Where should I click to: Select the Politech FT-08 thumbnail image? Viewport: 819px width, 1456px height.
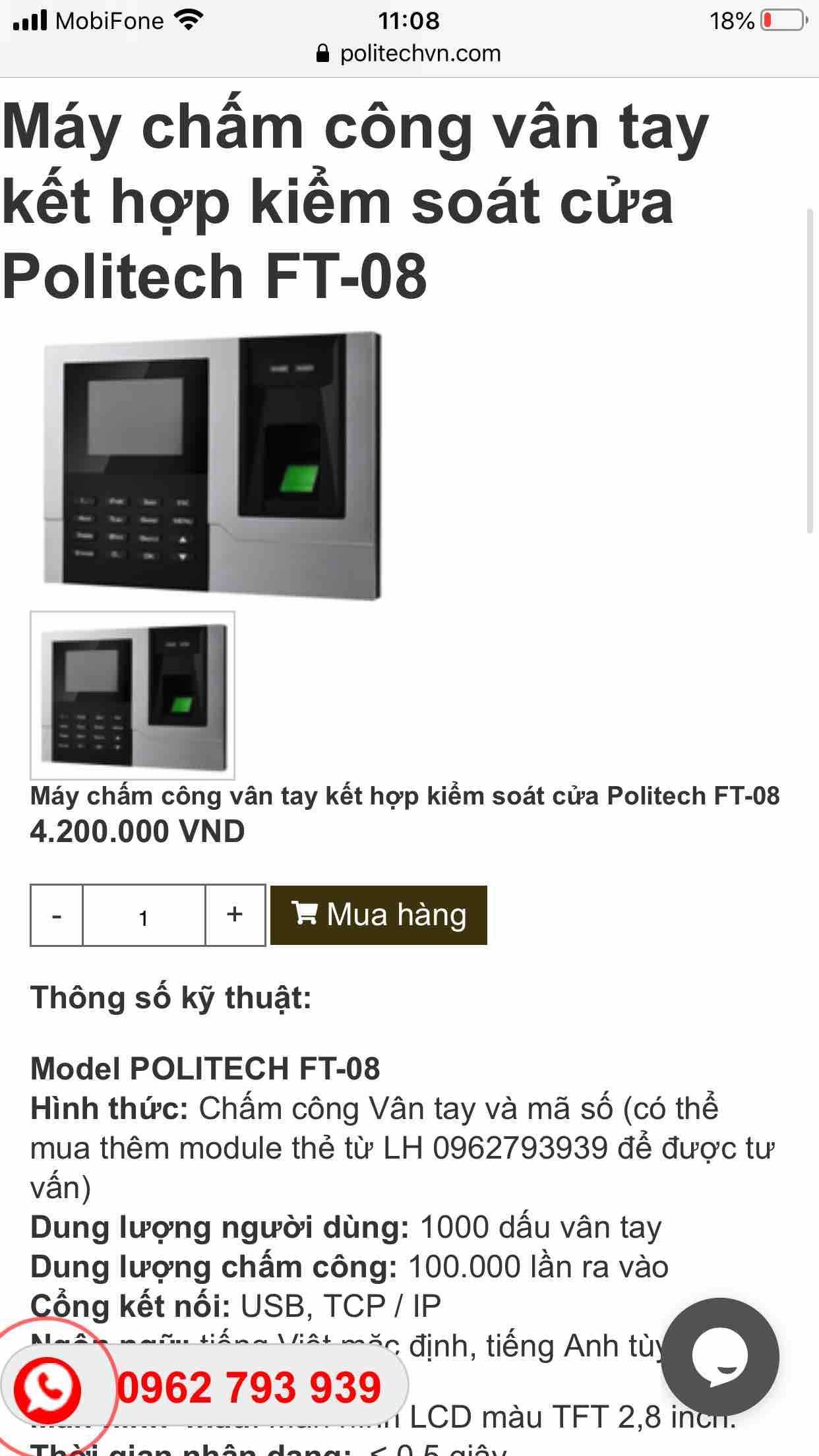[x=133, y=695]
